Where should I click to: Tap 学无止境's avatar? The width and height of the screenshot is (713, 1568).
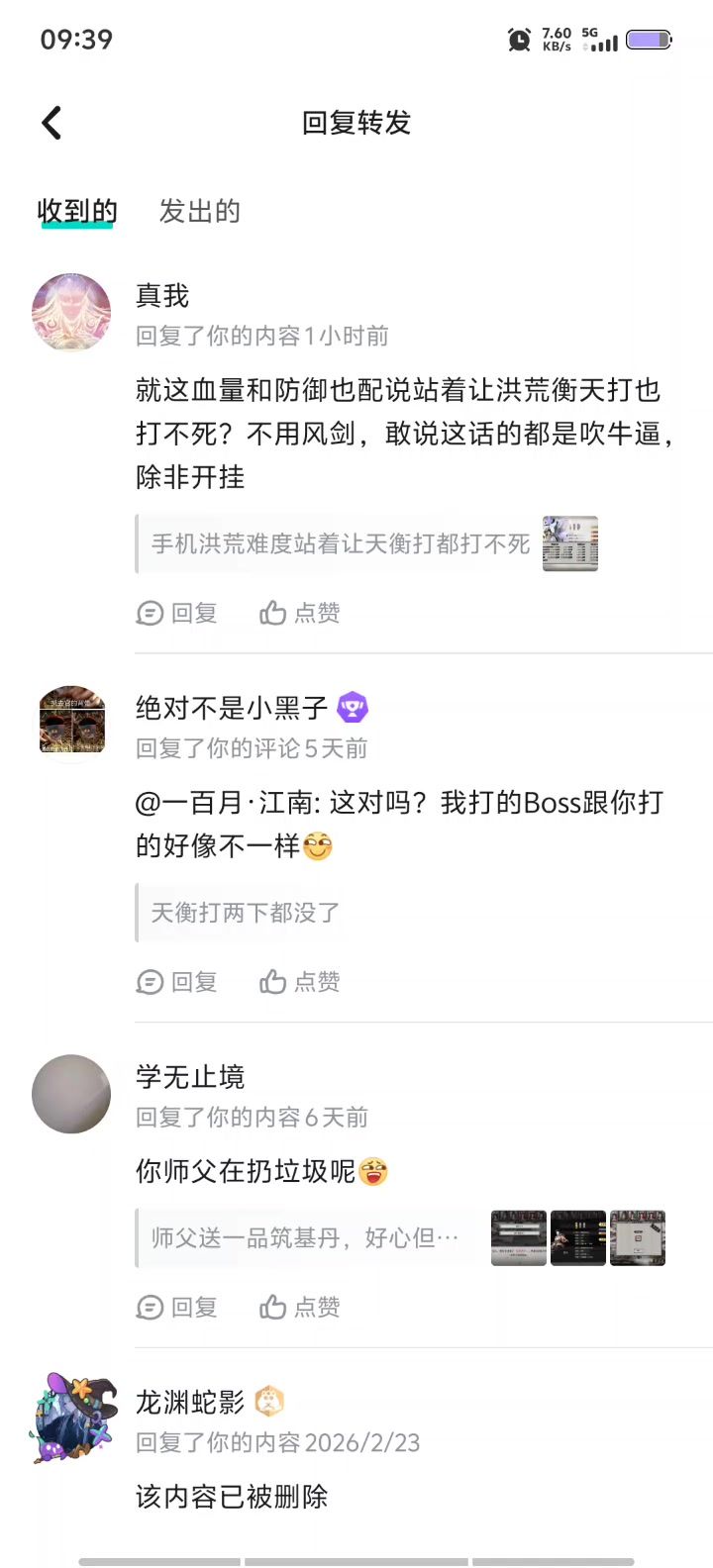coord(71,1094)
